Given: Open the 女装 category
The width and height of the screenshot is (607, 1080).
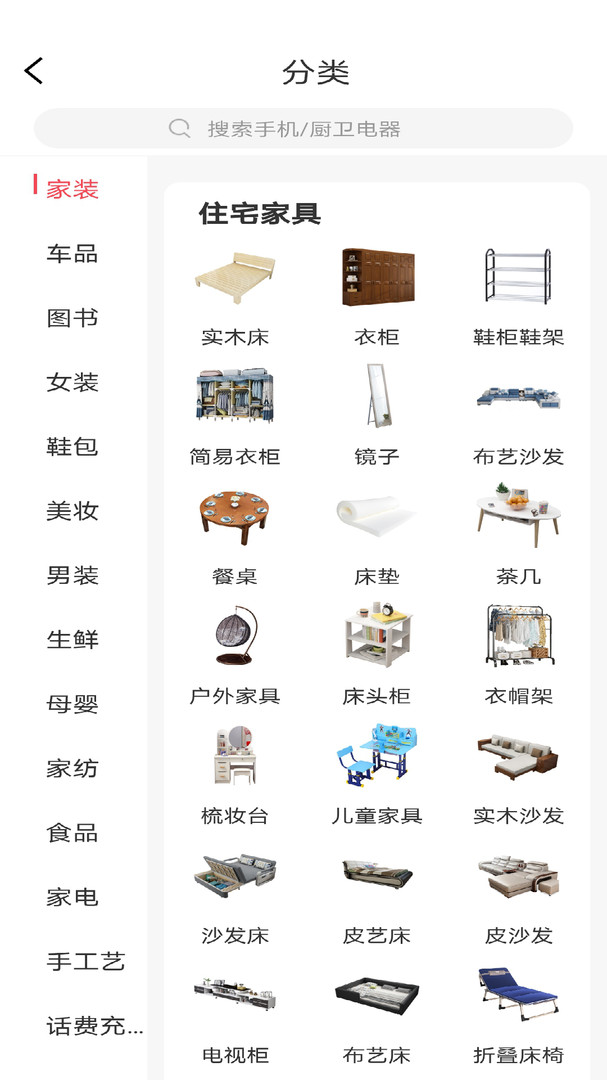Looking at the screenshot, I should pyautogui.click(x=72, y=382).
